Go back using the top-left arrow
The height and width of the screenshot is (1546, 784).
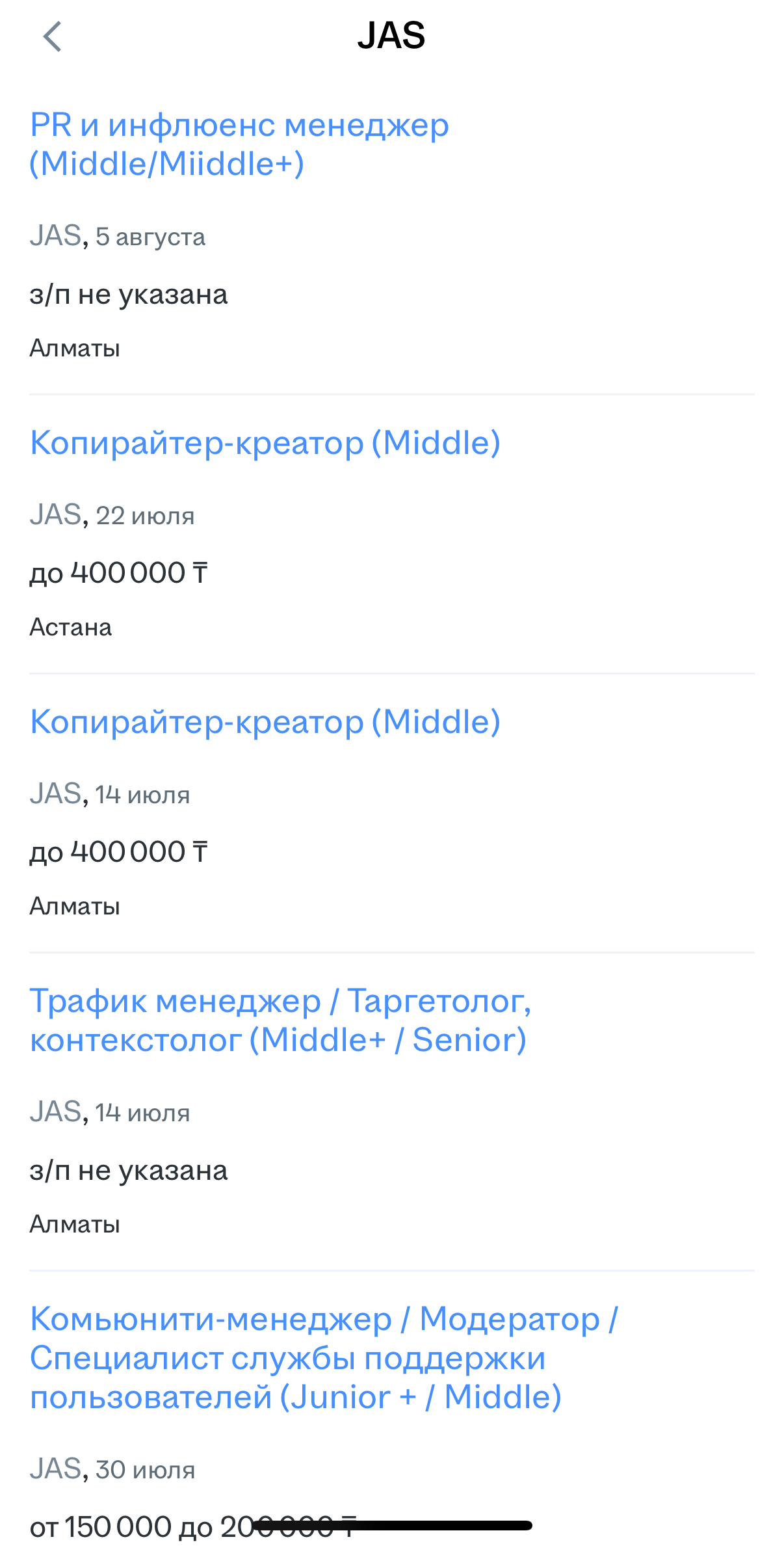click(x=52, y=36)
